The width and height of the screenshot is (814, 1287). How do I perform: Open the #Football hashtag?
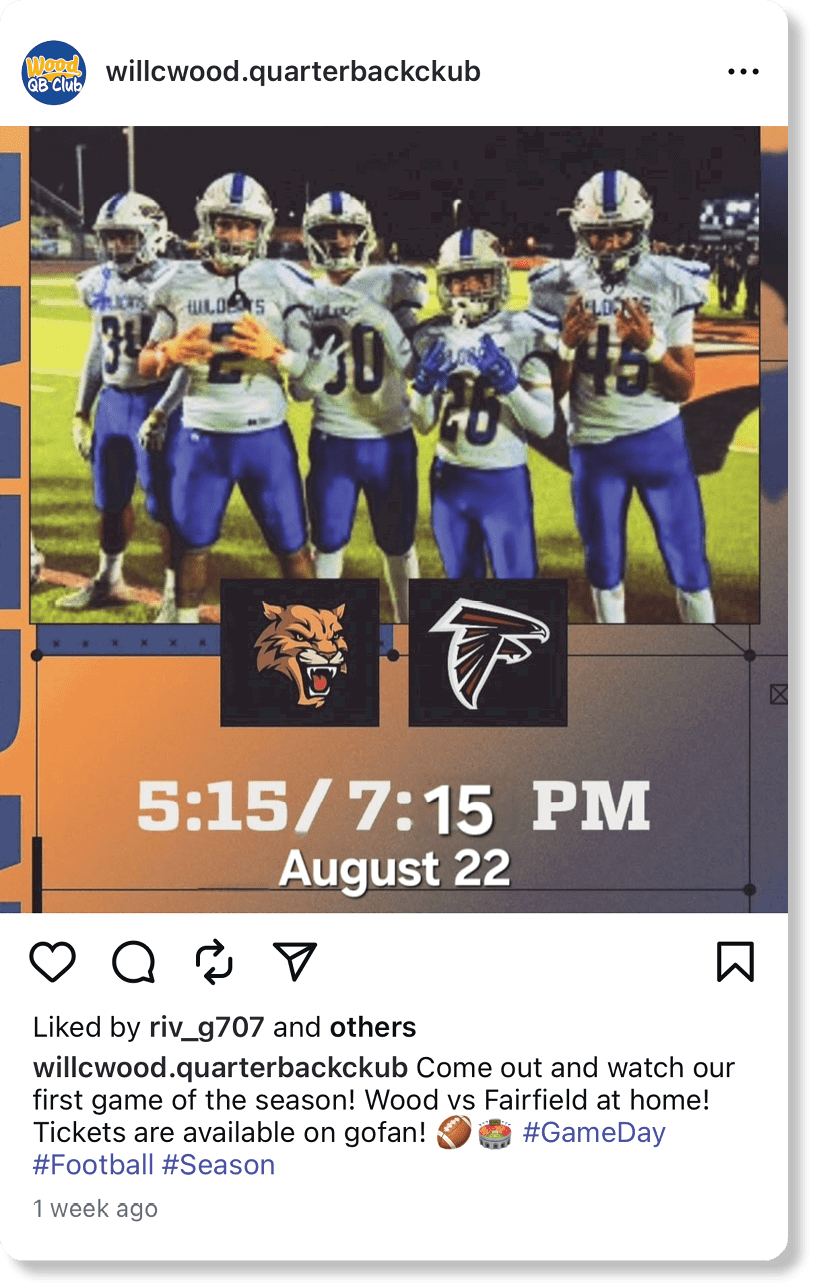93,1165
